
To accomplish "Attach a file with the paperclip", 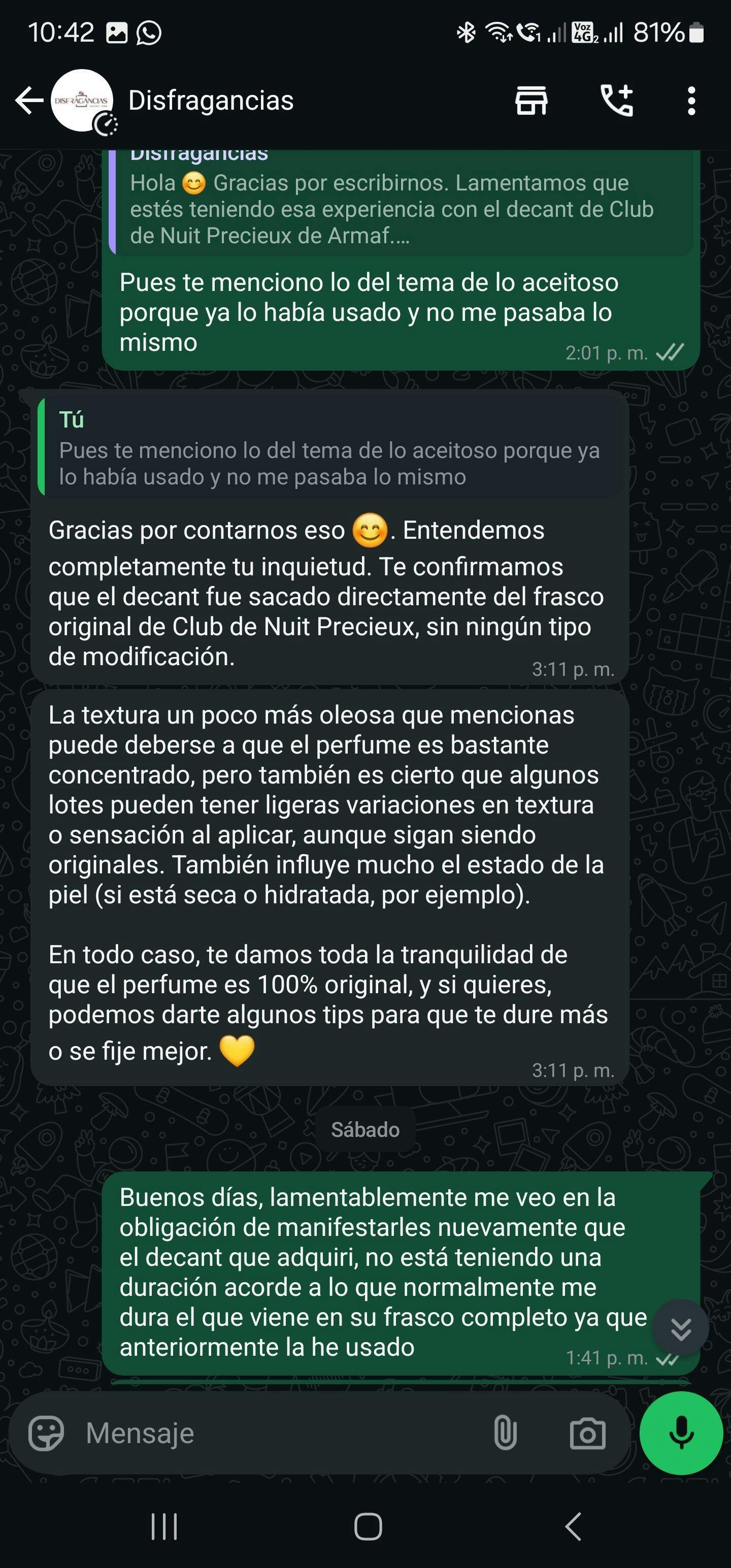I will coord(505,1433).
